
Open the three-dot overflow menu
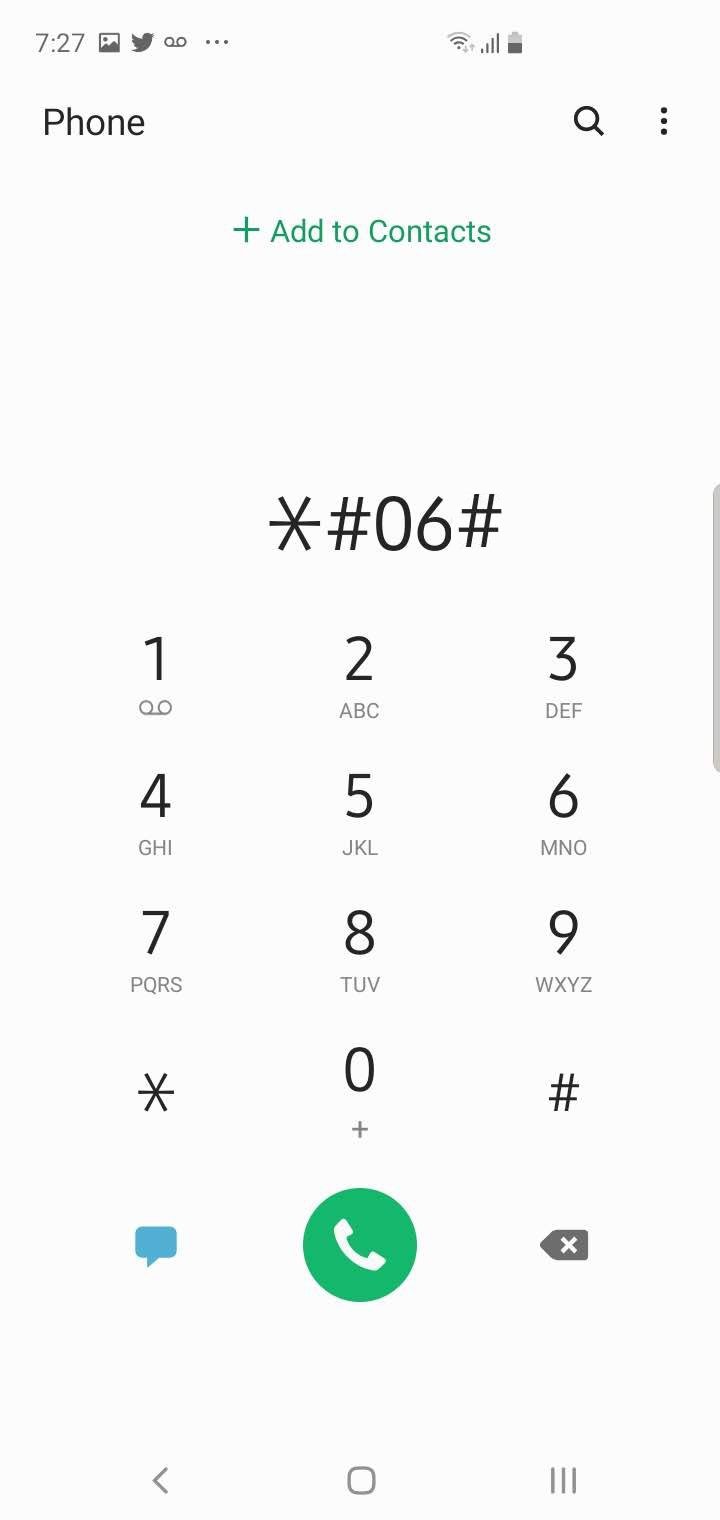[663, 122]
